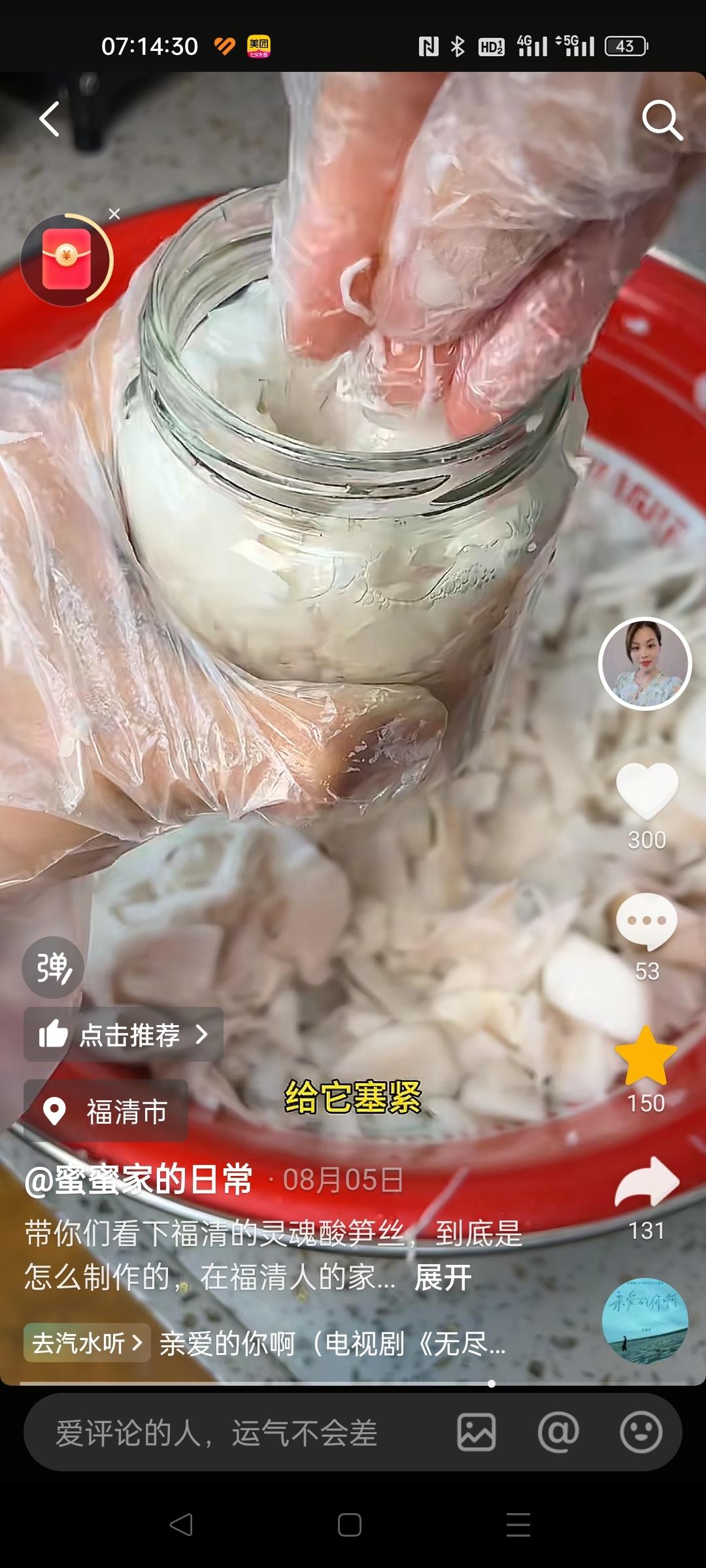The image size is (706, 1568).
Task: Mention someone with the @ icon
Action: [x=558, y=1433]
